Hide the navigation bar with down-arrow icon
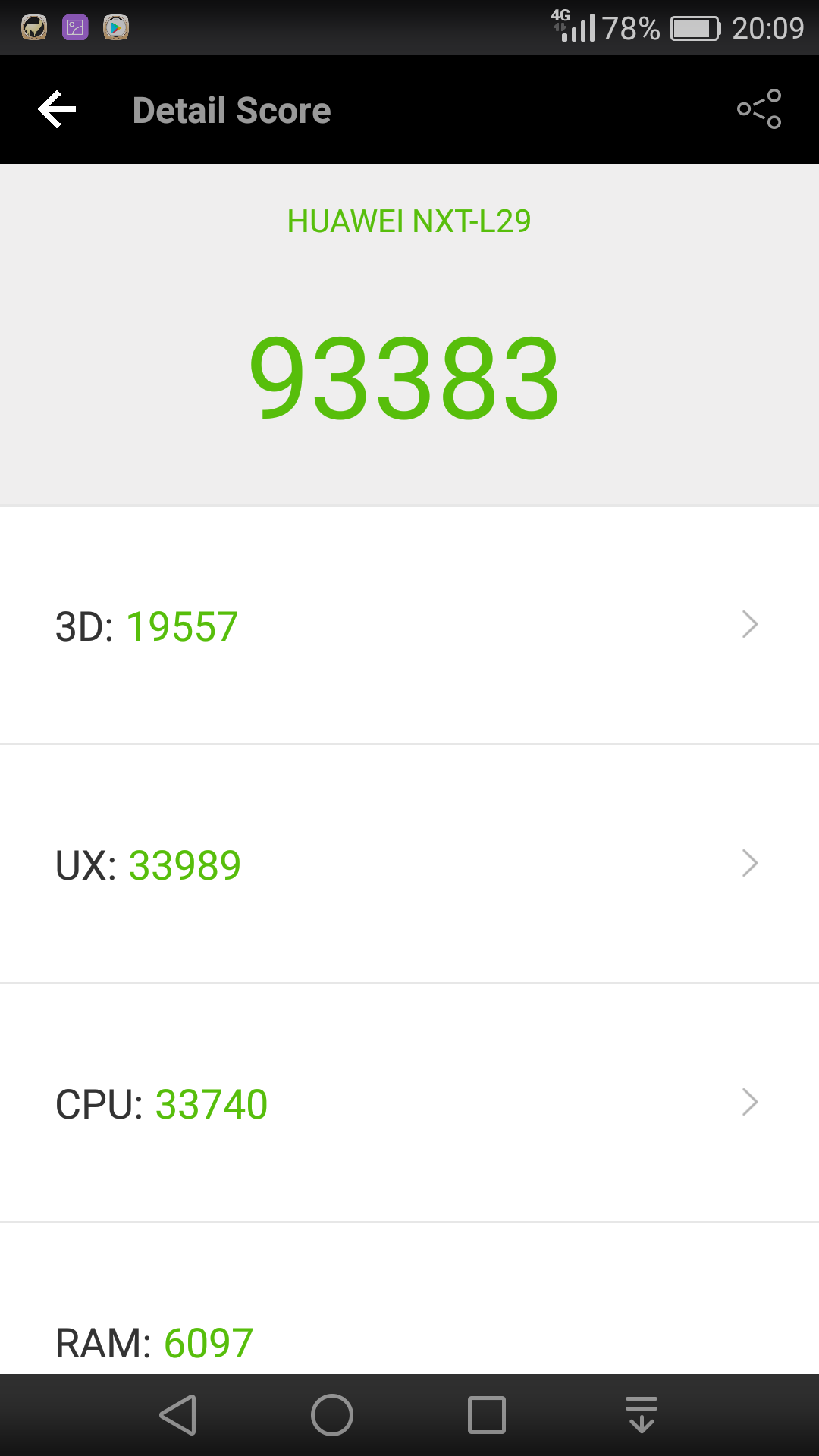Viewport: 819px width, 1456px height. 642,1415
